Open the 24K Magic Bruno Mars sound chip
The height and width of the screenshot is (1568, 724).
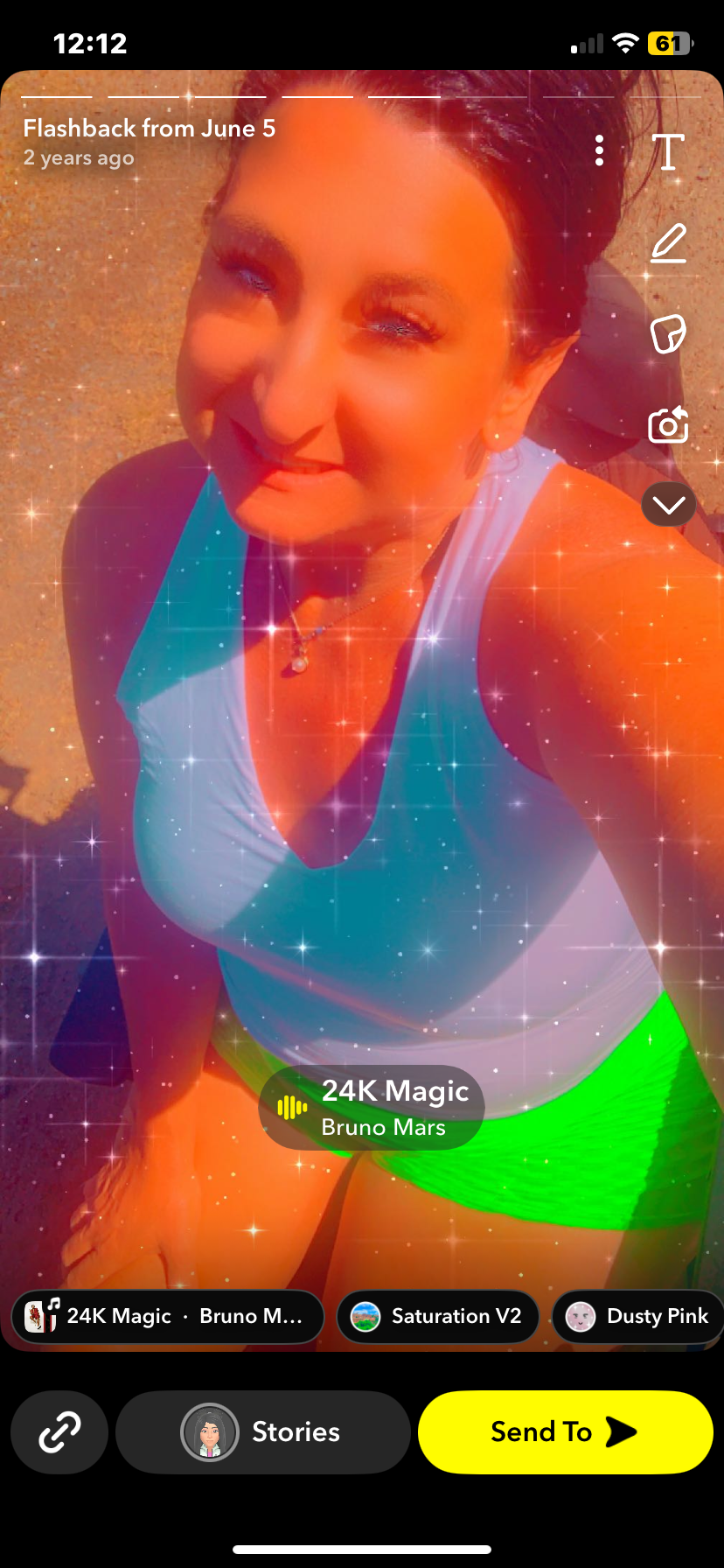[x=168, y=1316]
